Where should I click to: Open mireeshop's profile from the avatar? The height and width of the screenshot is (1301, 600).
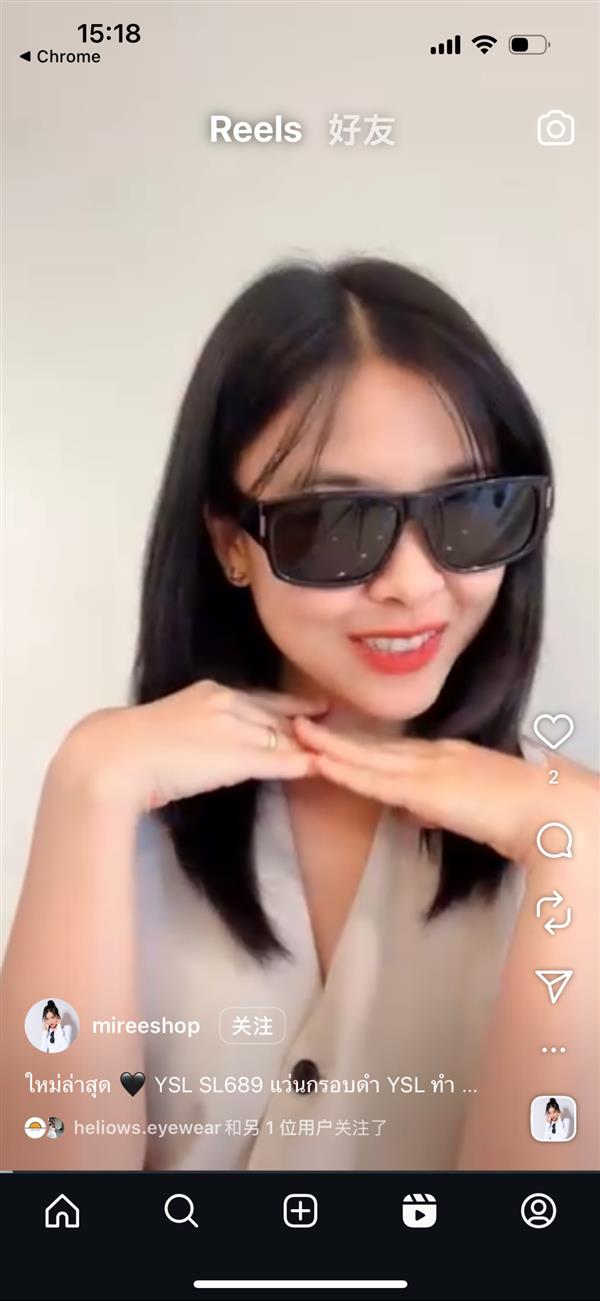pos(51,1026)
